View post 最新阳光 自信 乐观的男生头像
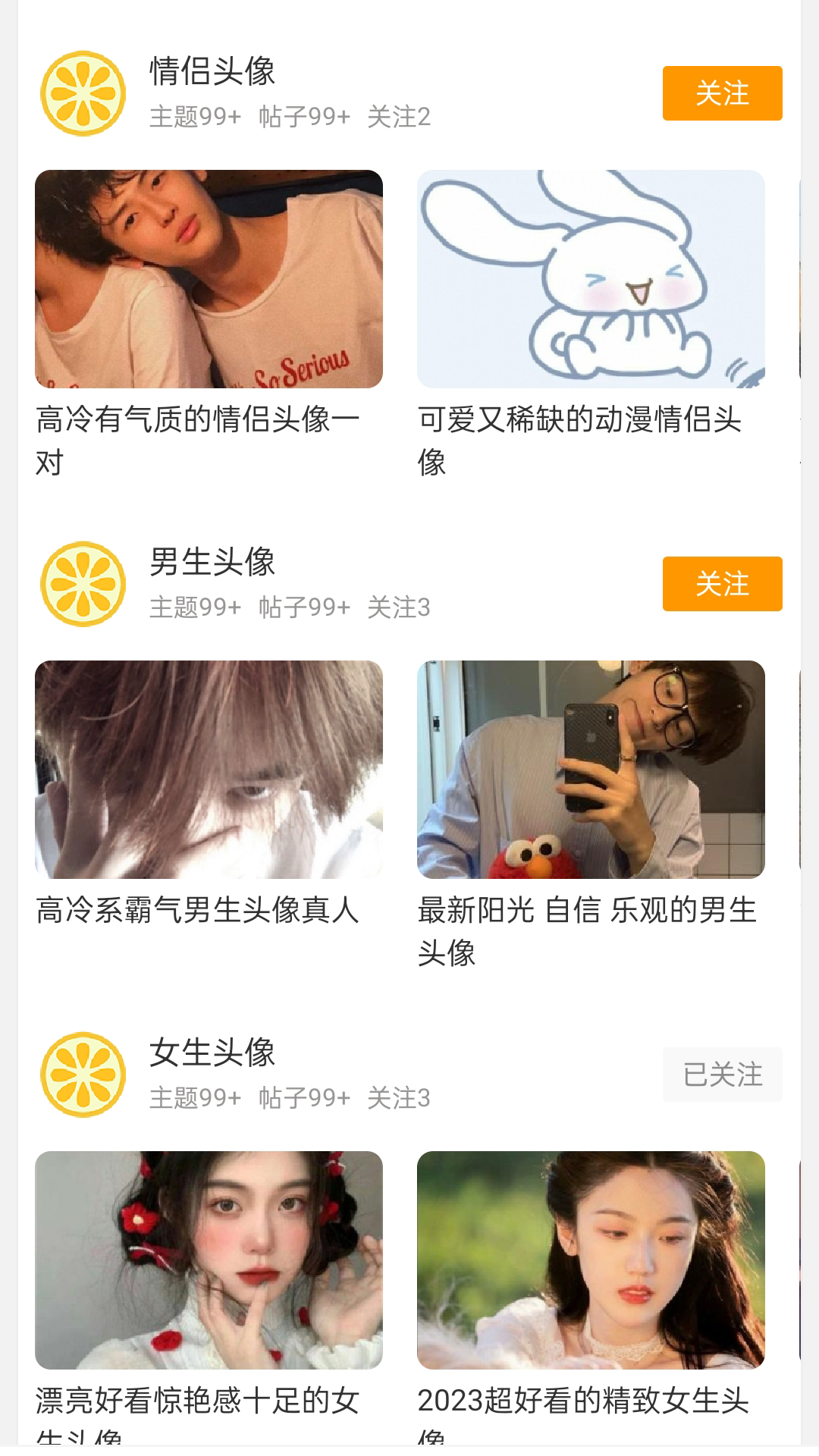 (x=591, y=770)
